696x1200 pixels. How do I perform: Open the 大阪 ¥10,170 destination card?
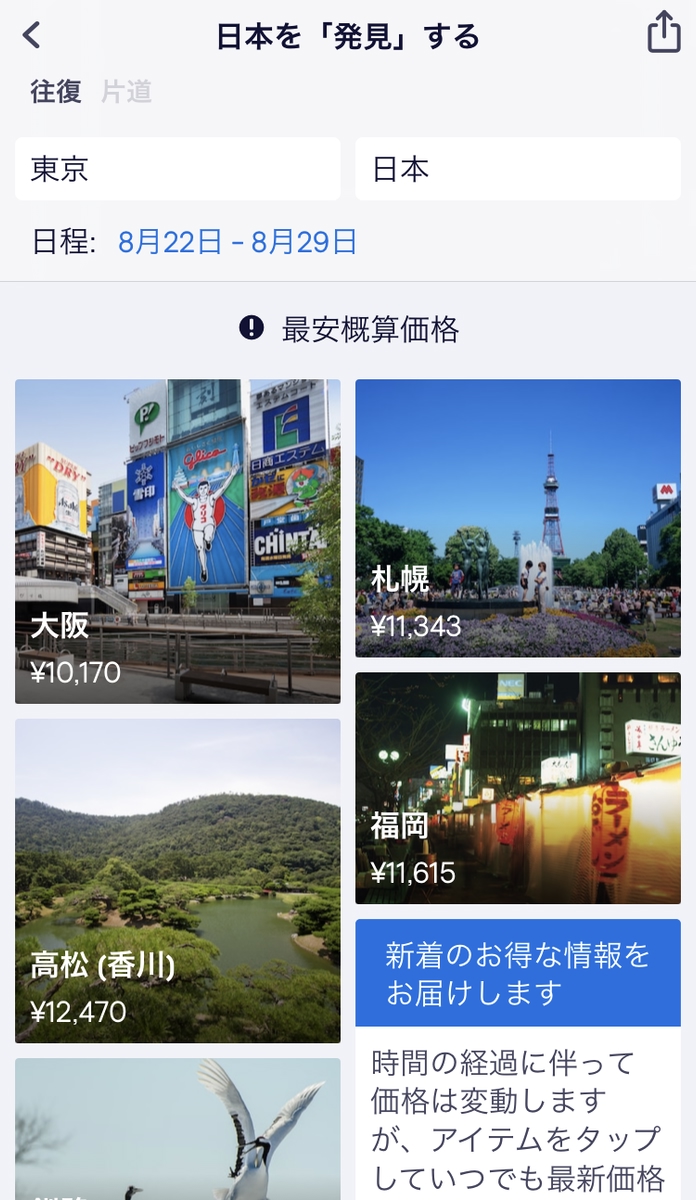(178, 541)
